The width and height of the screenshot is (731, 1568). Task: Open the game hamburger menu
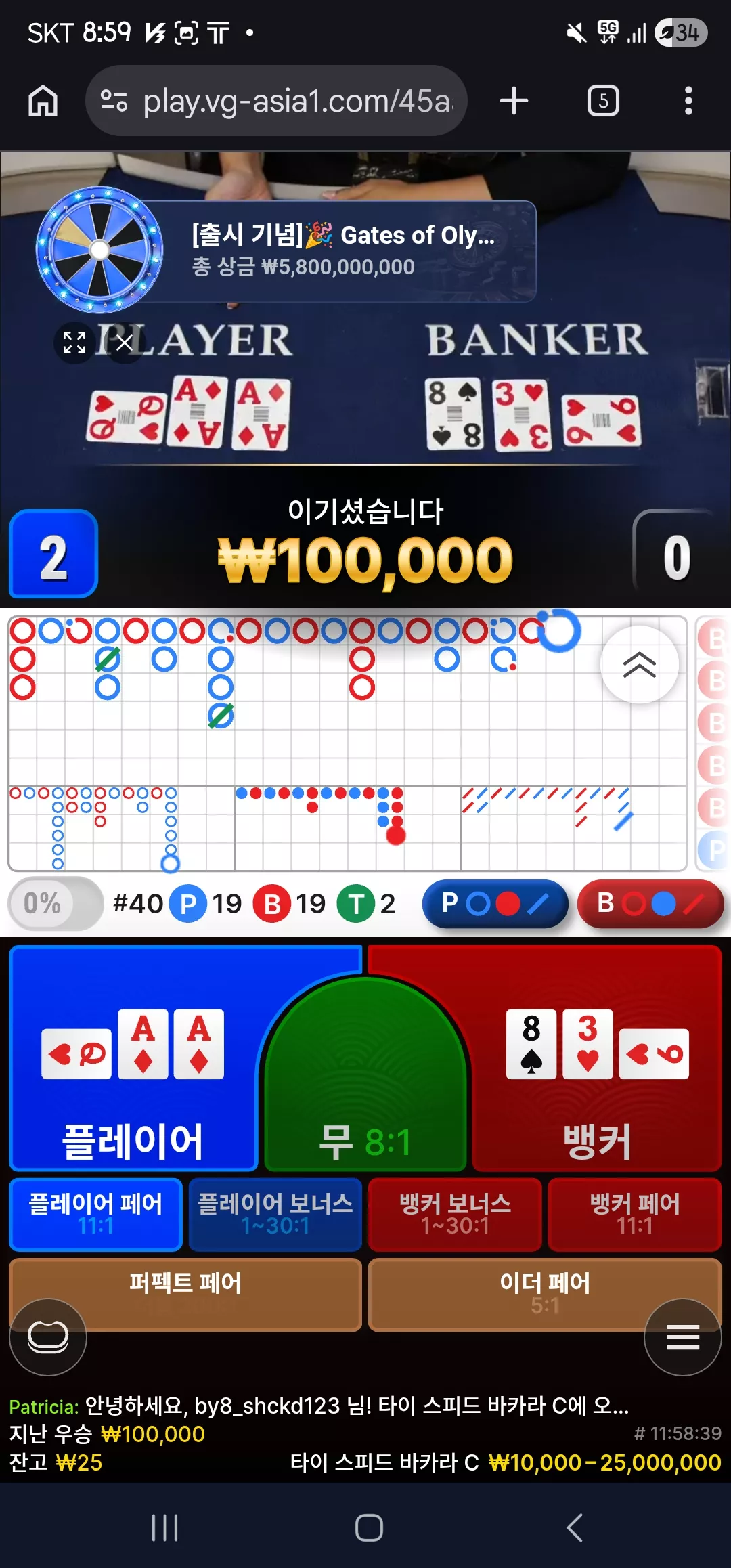pyautogui.click(x=683, y=1337)
